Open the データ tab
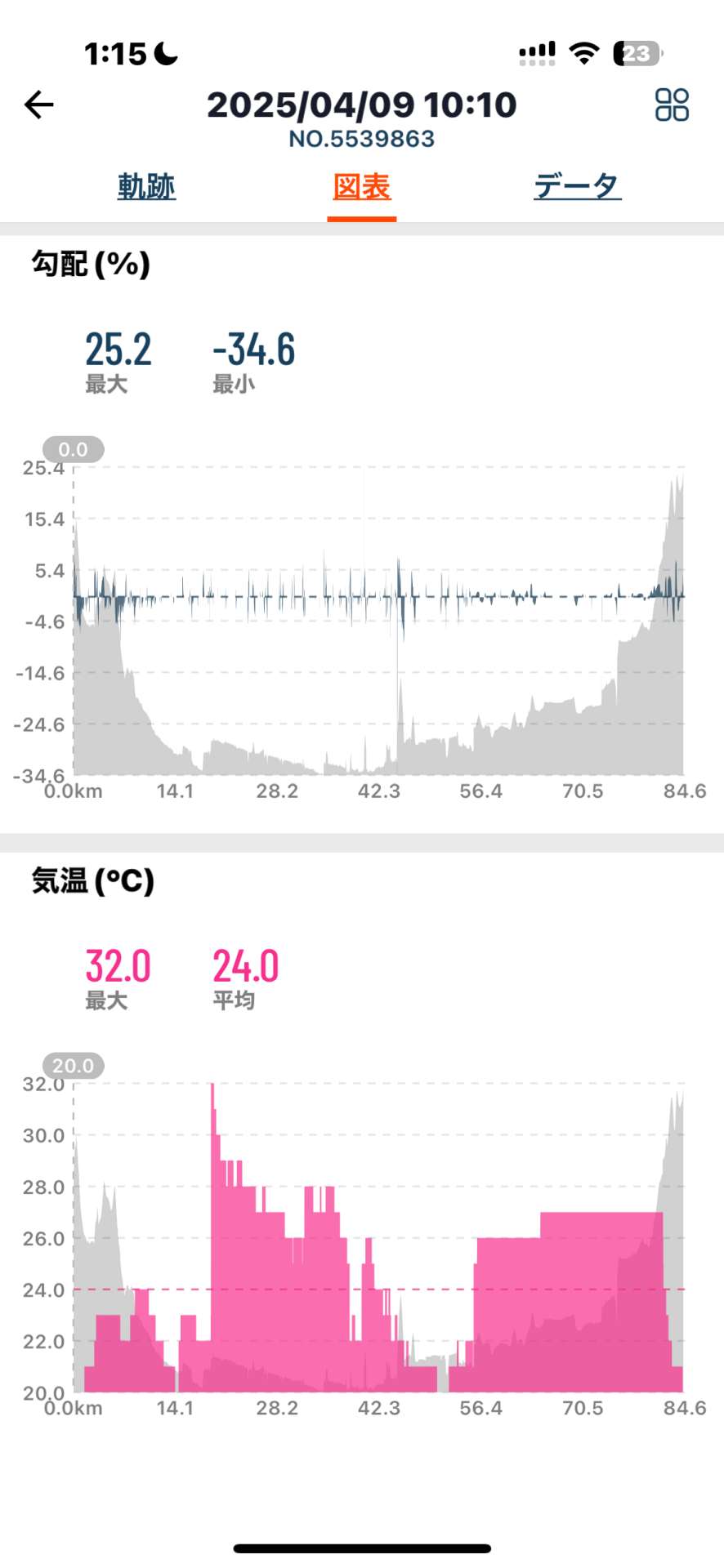This screenshot has width=724, height=1568. pyautogui.click(x=577, y=187)
